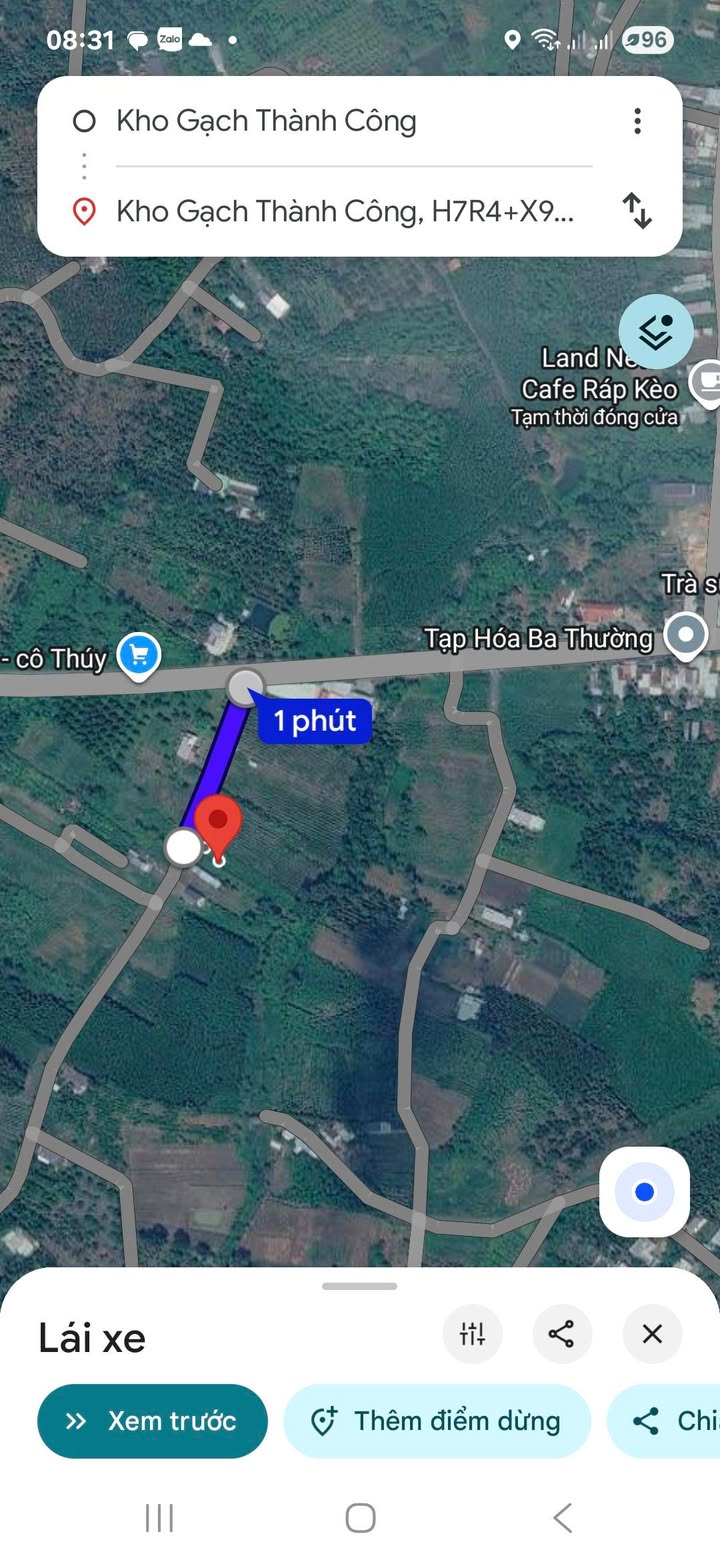The image size is (720, 1560).
Task: Edit the destination field ending in H7R4+X9
Action: pyautogui.click(x=345, y=212)
